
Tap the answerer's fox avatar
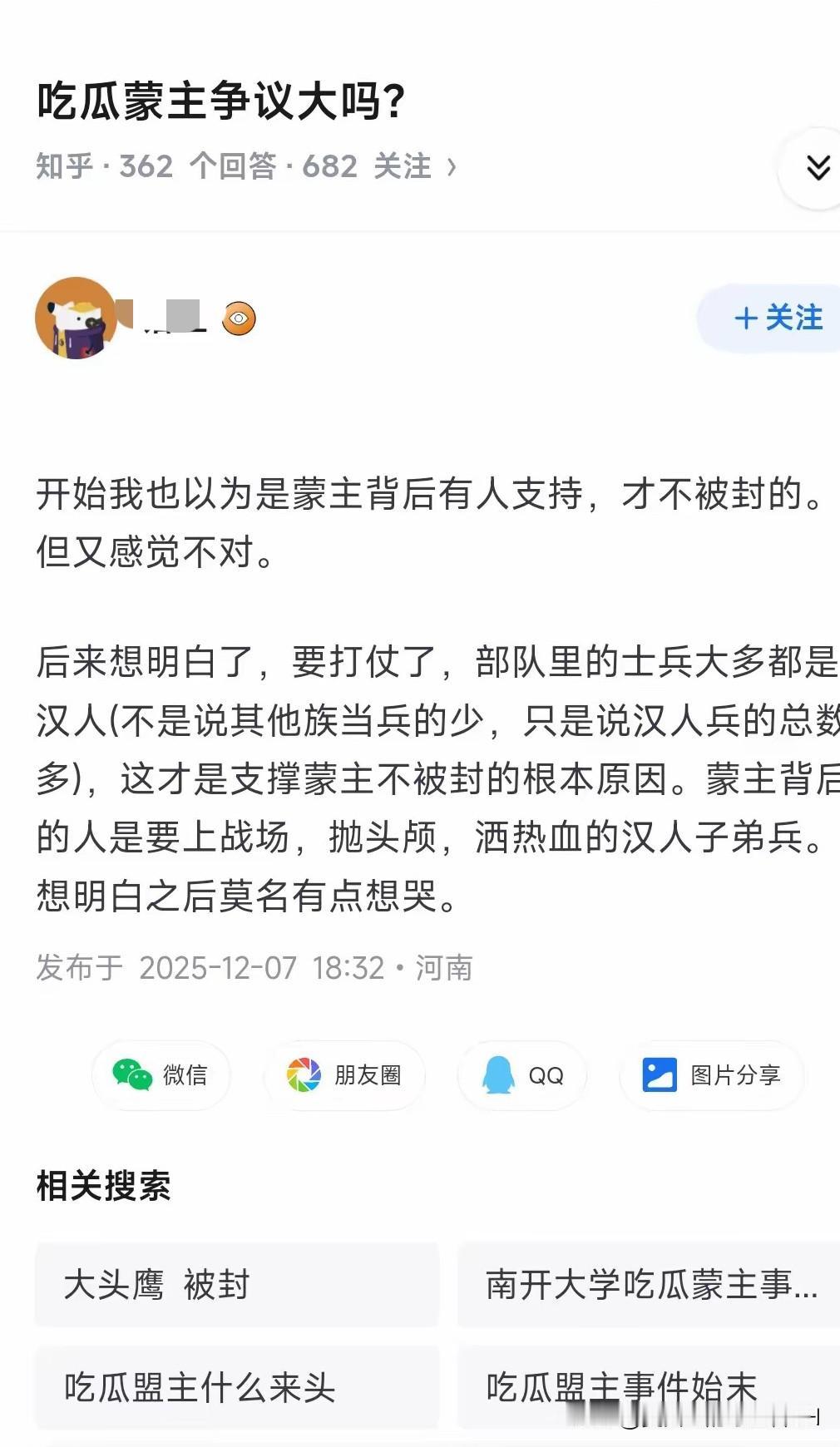tap(77, 318)
